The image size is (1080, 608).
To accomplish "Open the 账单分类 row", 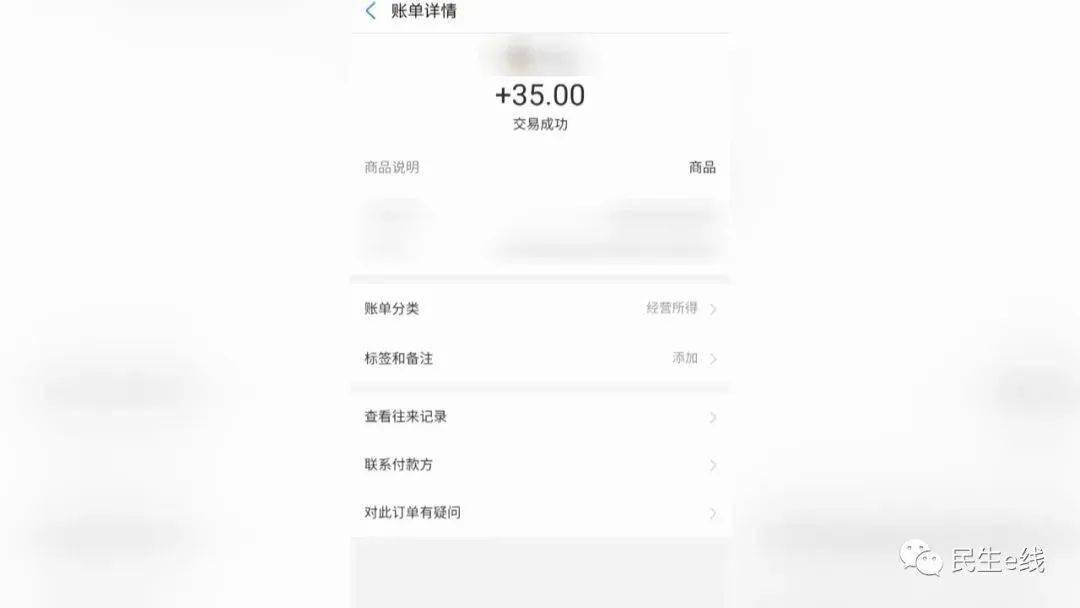I will pyautogui.click(x=540, y=309).
